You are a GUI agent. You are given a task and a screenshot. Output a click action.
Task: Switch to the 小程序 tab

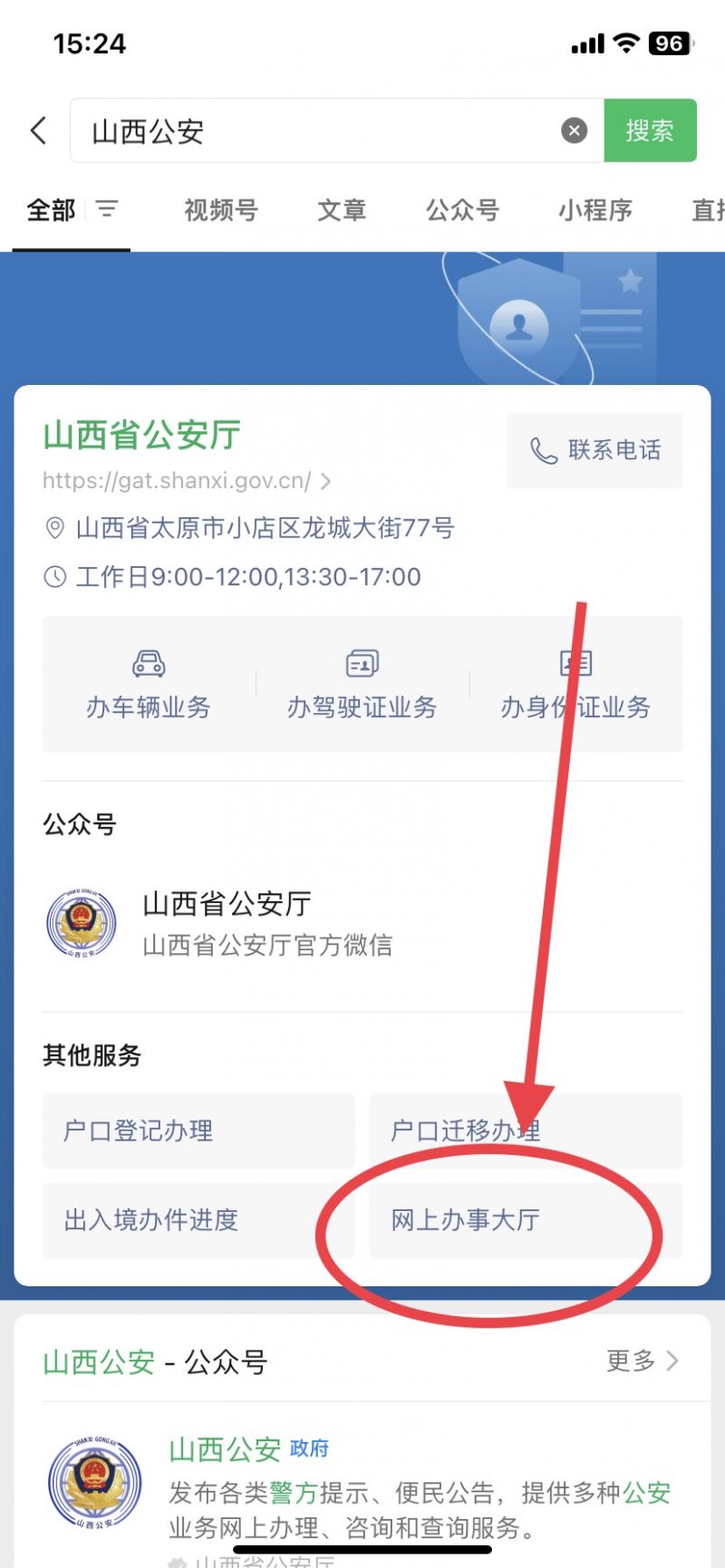coord(594,210)
